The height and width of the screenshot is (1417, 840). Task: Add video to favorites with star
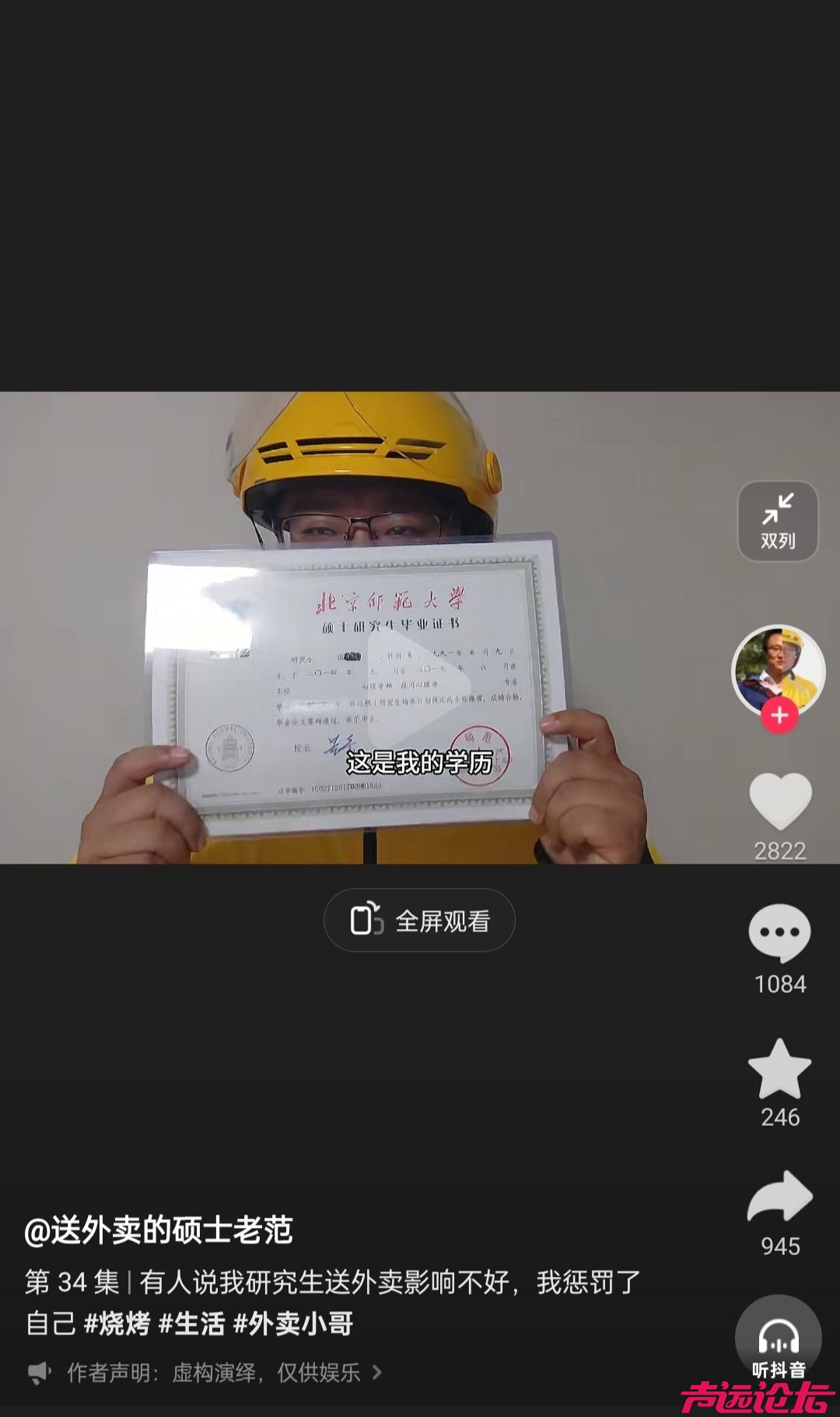[779, 1070]
